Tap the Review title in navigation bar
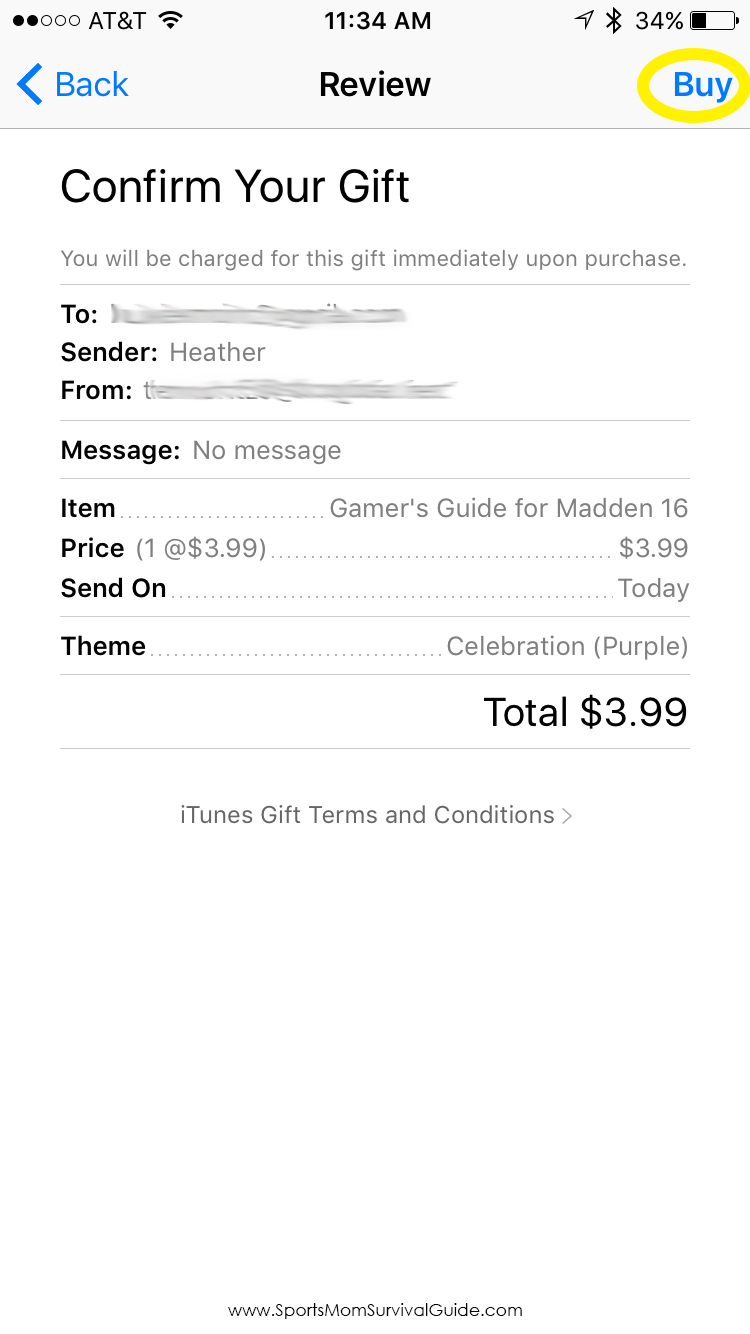 [374, 85]
